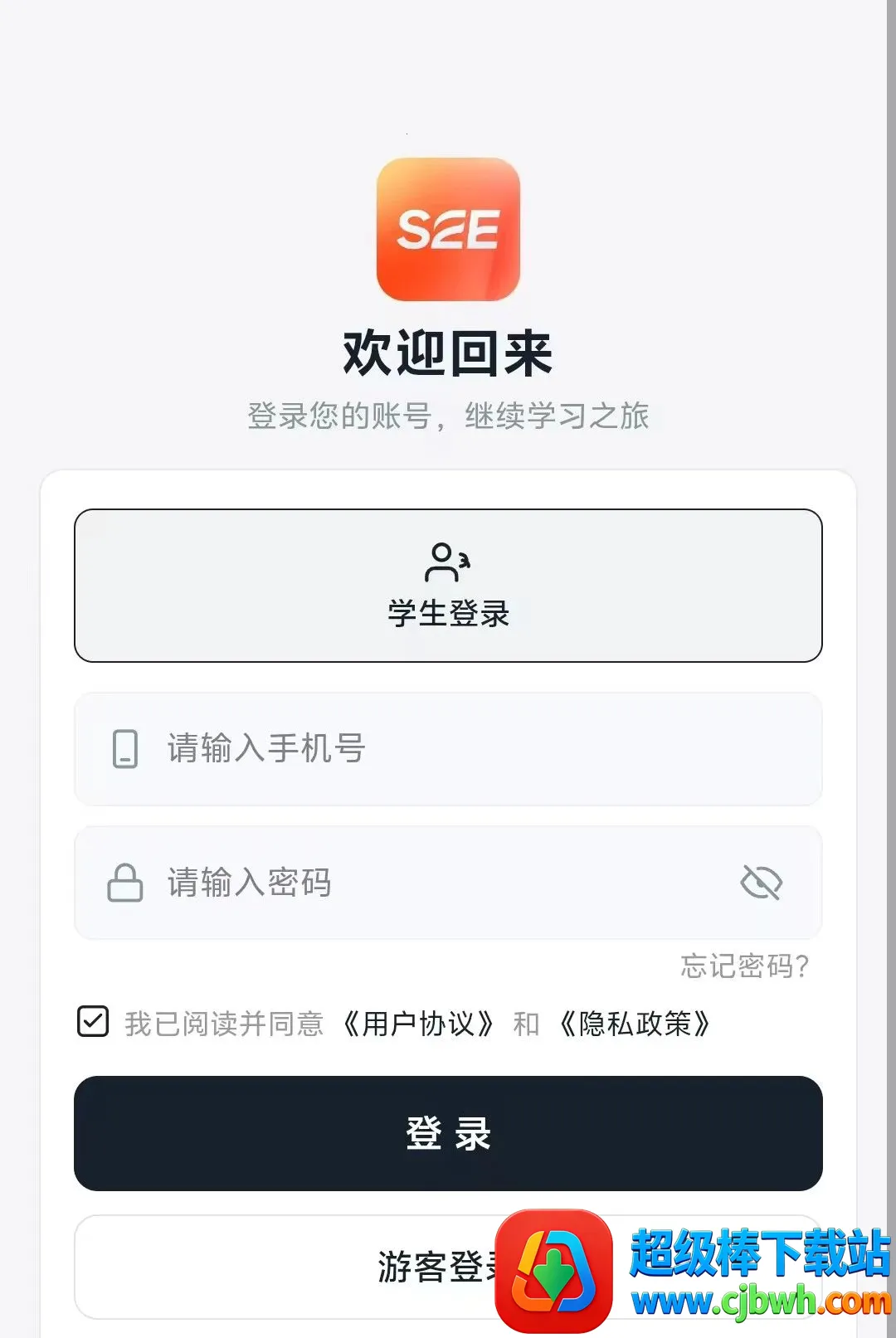
Task: Uncheck the agreement checkbox
Action: (93, 1022)
